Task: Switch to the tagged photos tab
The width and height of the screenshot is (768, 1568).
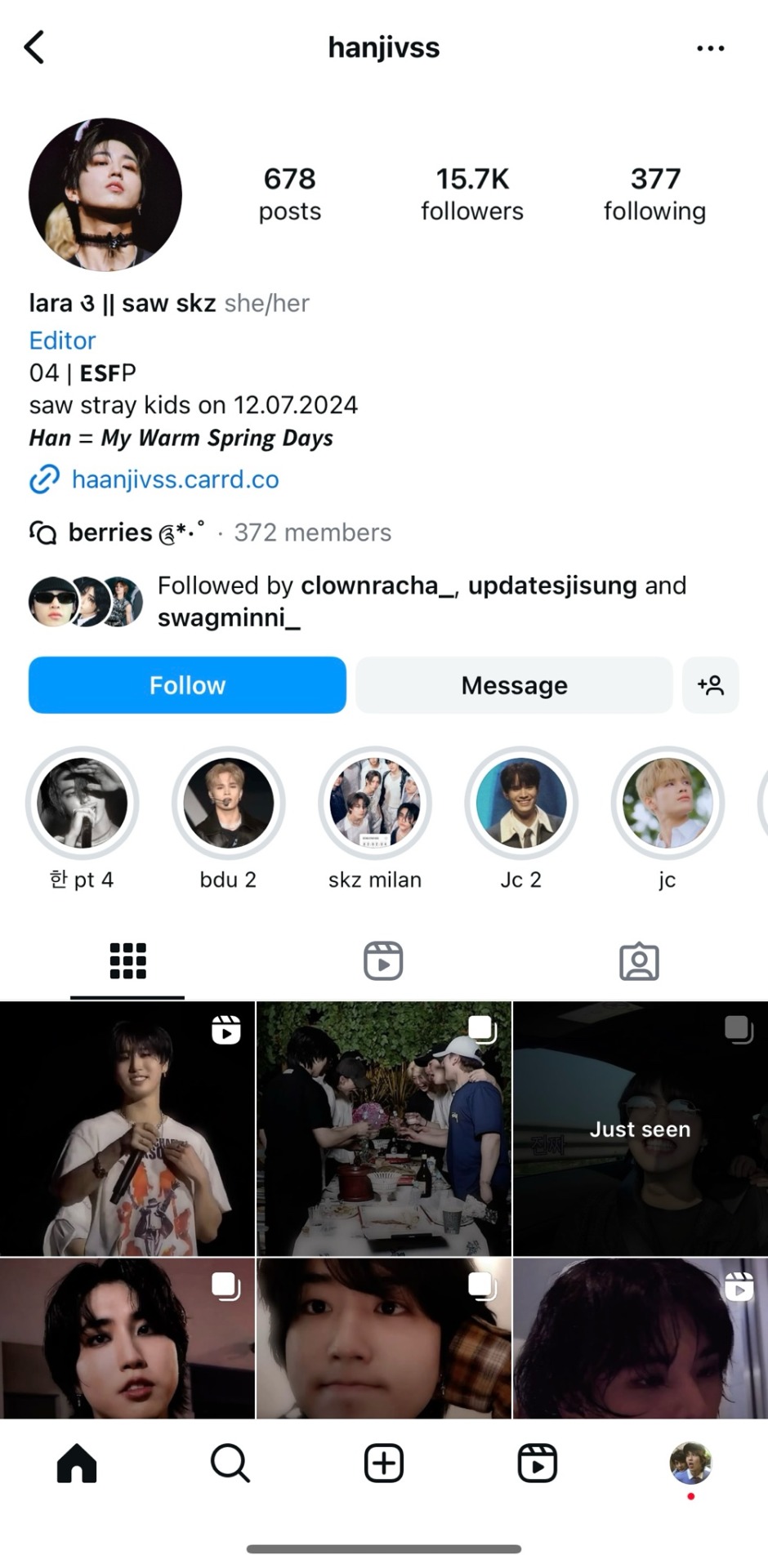Action: pyautogui.click(x=639, y=960)
